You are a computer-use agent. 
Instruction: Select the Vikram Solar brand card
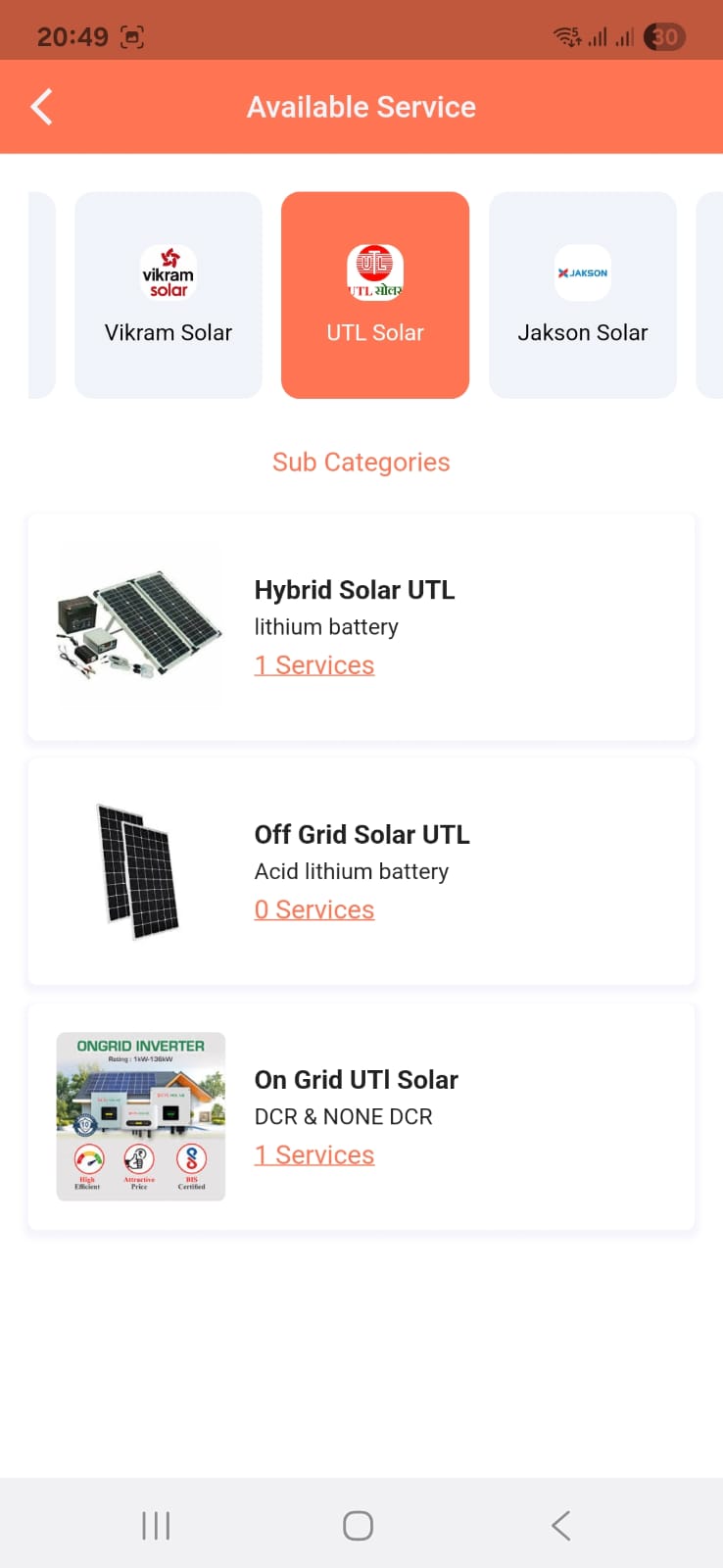pos(169,295)
